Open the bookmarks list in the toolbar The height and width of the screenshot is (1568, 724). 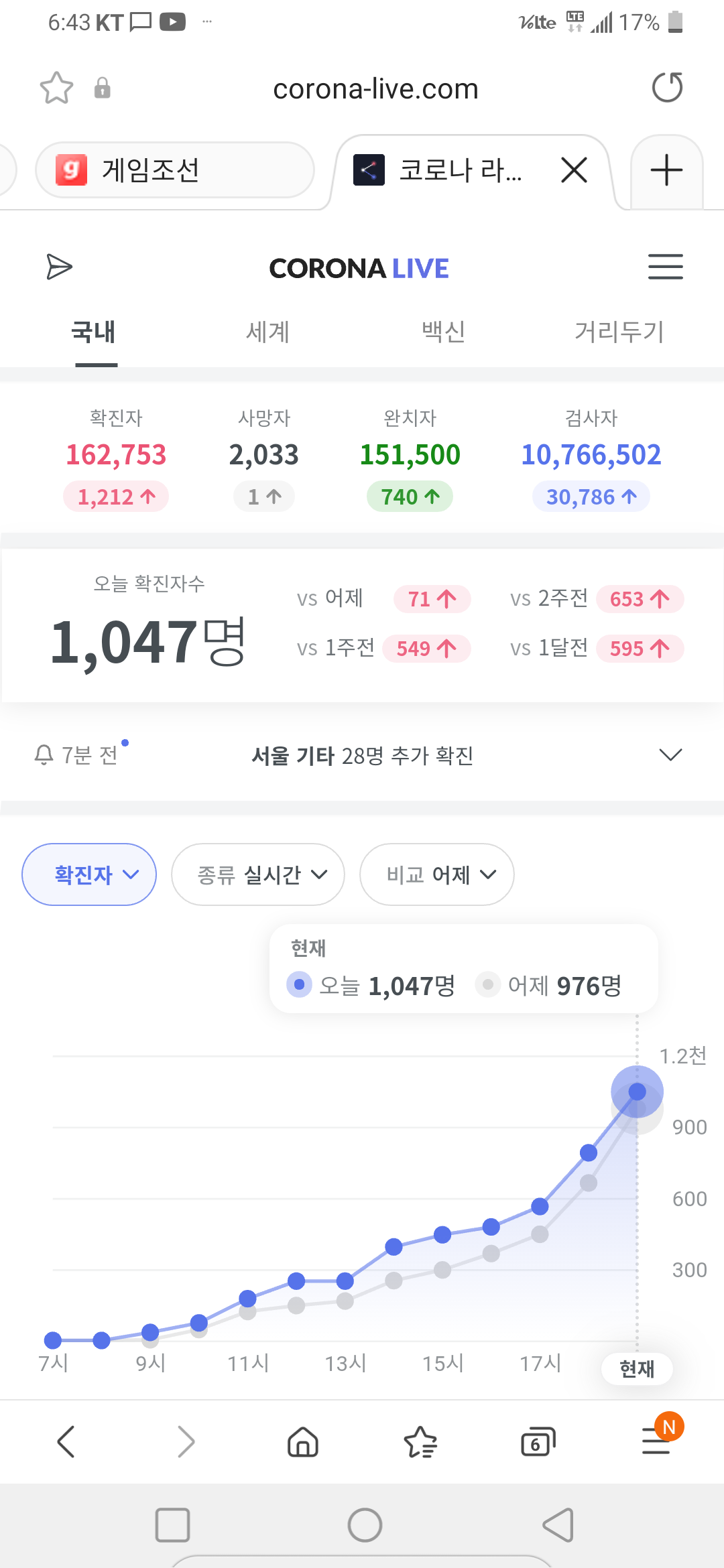[x=420, y=1441]
